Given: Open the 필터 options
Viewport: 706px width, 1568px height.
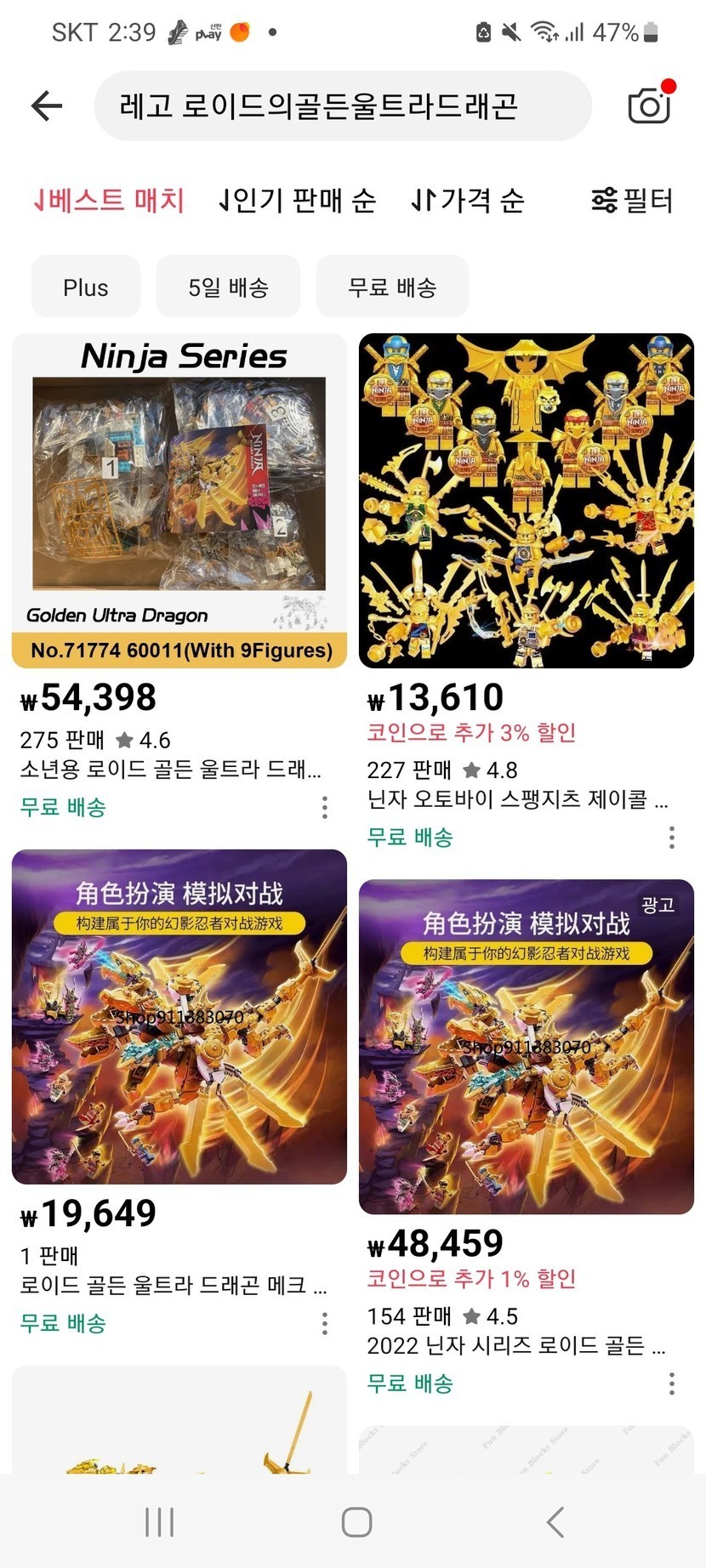Looking at the screenshot, I should pyautogui.click(x=632, y=201).
